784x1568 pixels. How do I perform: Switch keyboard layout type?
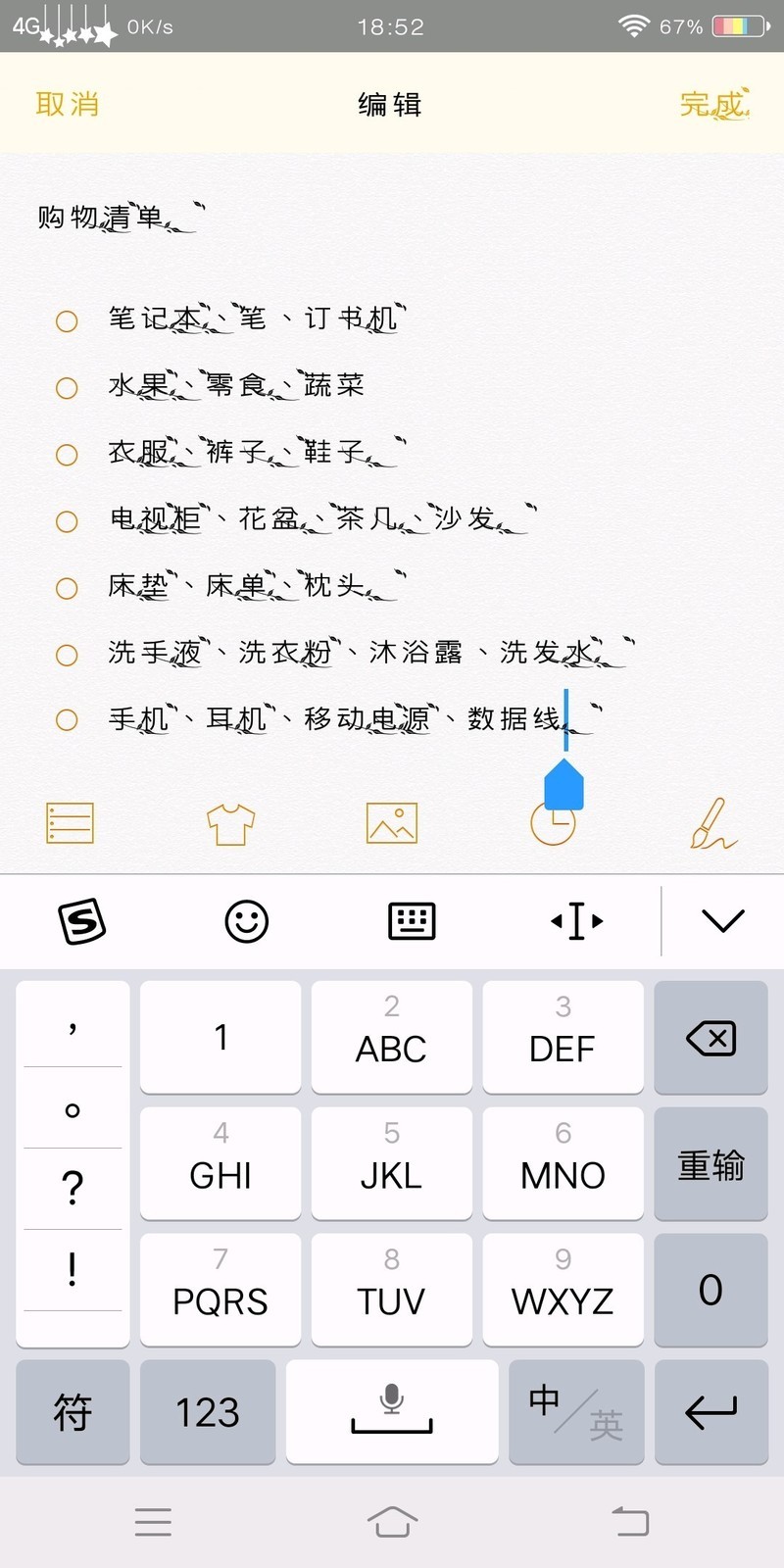[412, 921]
